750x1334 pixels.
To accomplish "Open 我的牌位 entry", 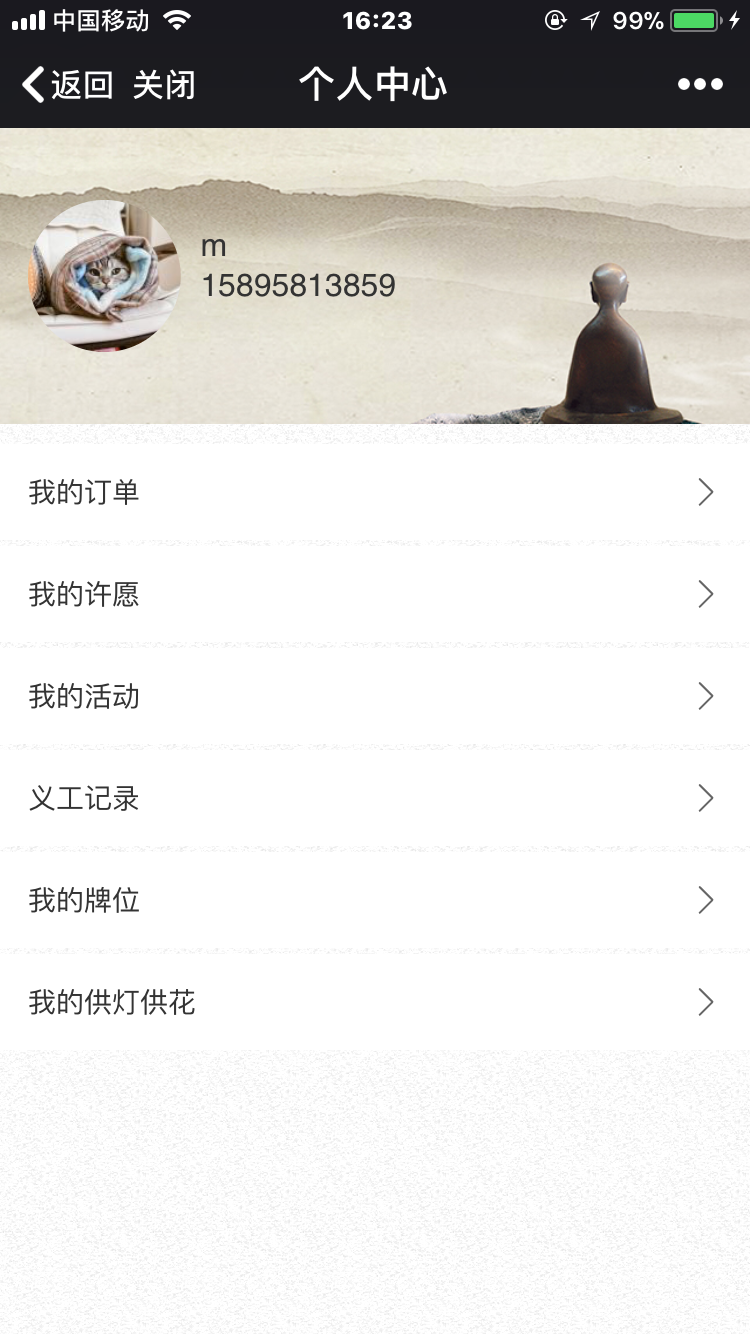I will coord(375,900).
